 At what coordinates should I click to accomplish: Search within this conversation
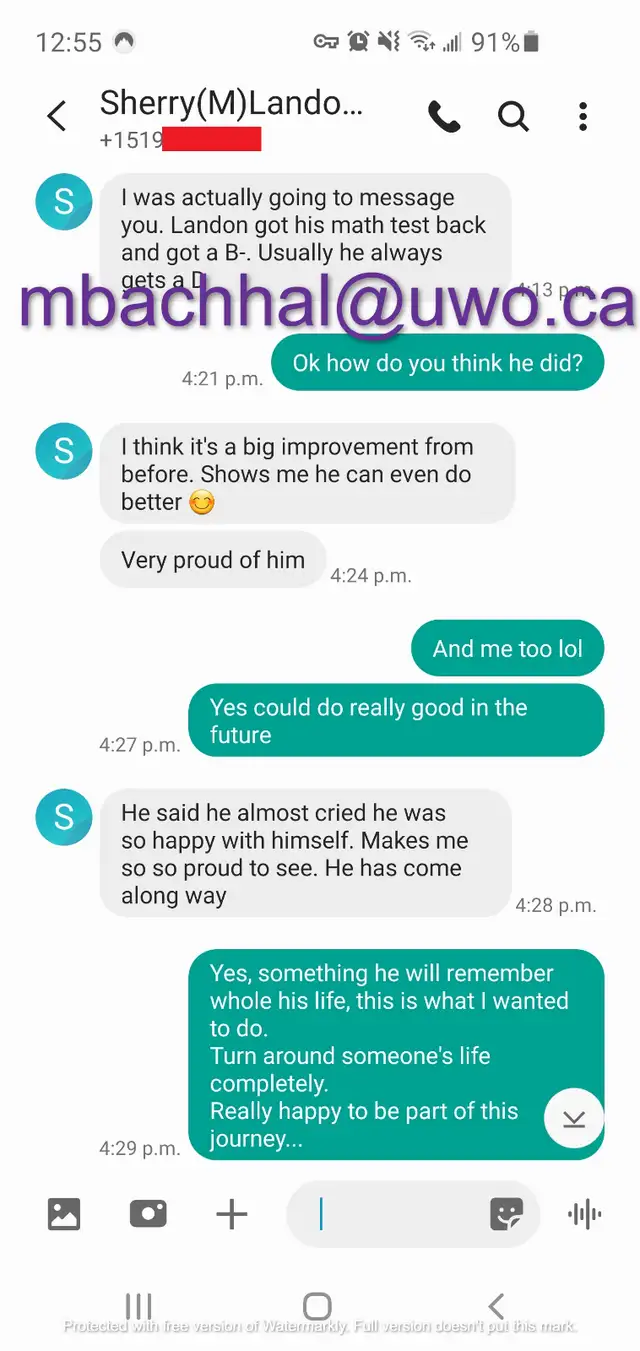click(x=513, y=117)
